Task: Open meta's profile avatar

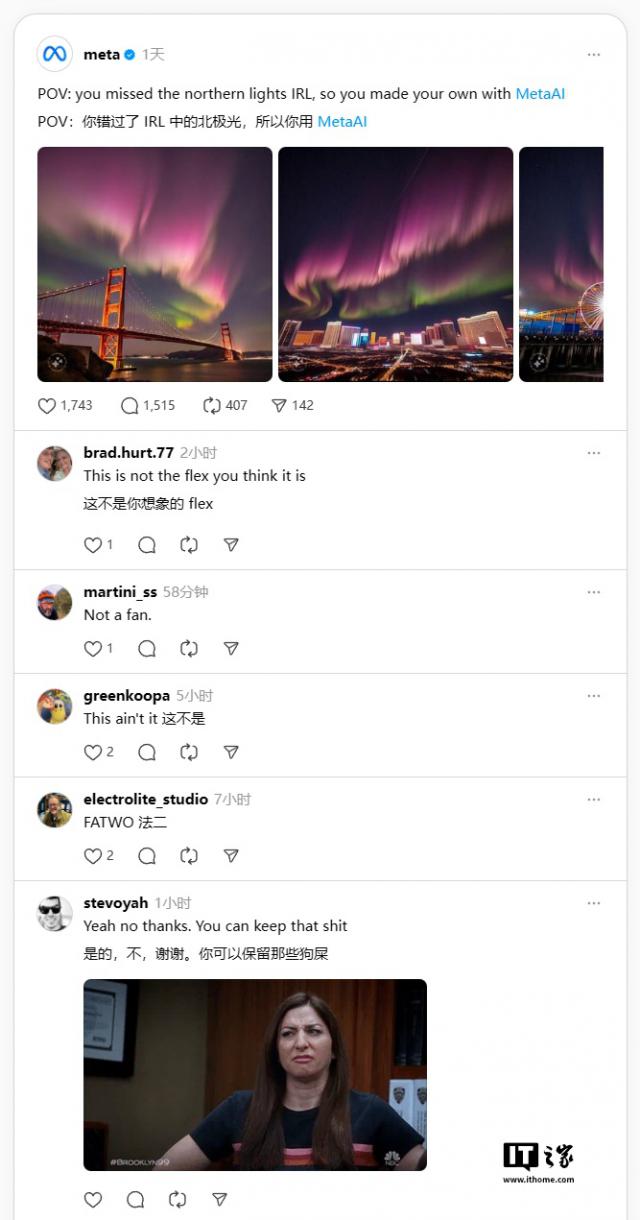Action: (x=54, y=54)
